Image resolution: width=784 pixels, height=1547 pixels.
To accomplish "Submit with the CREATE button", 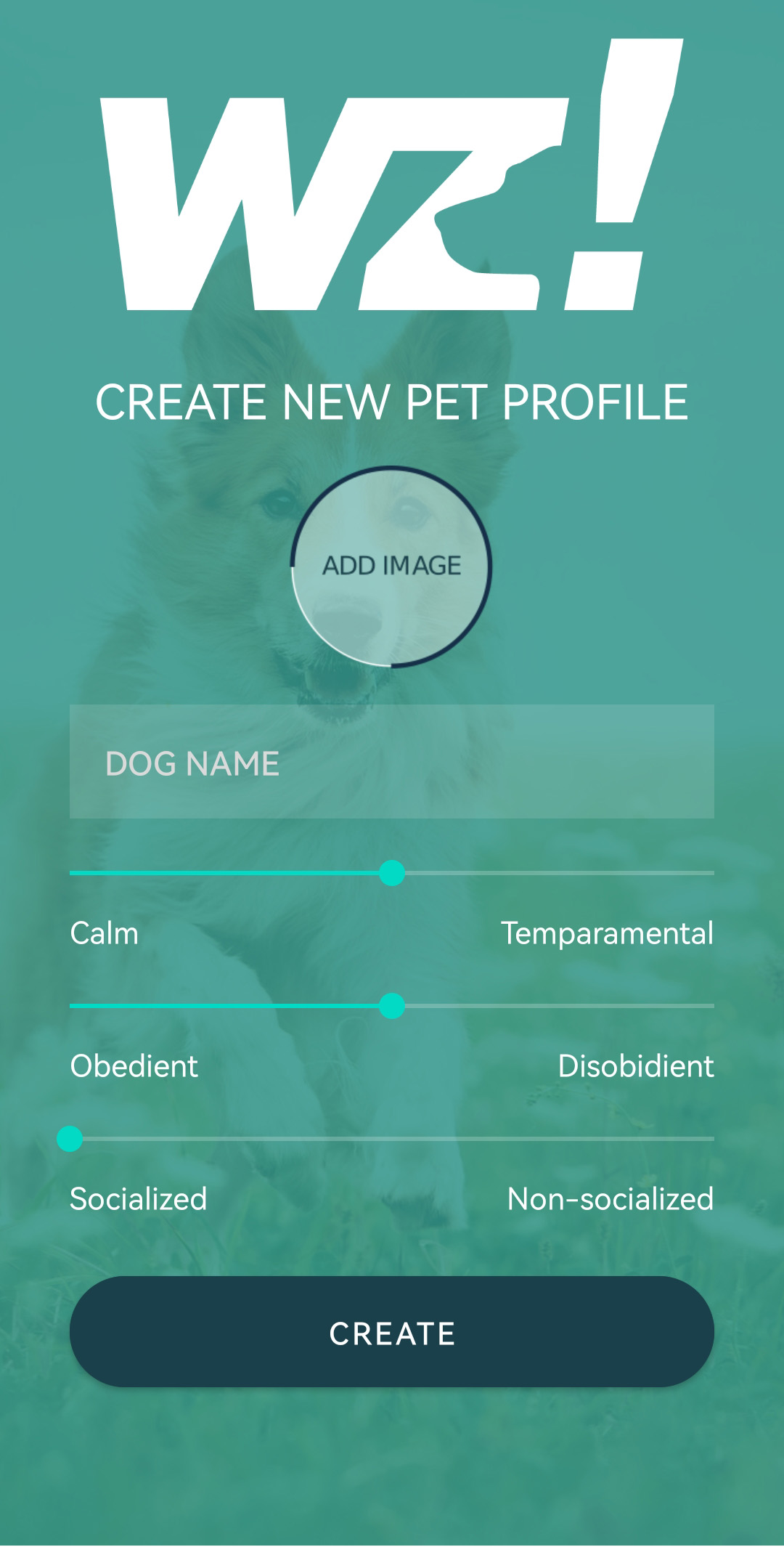I will [391, 1333].
